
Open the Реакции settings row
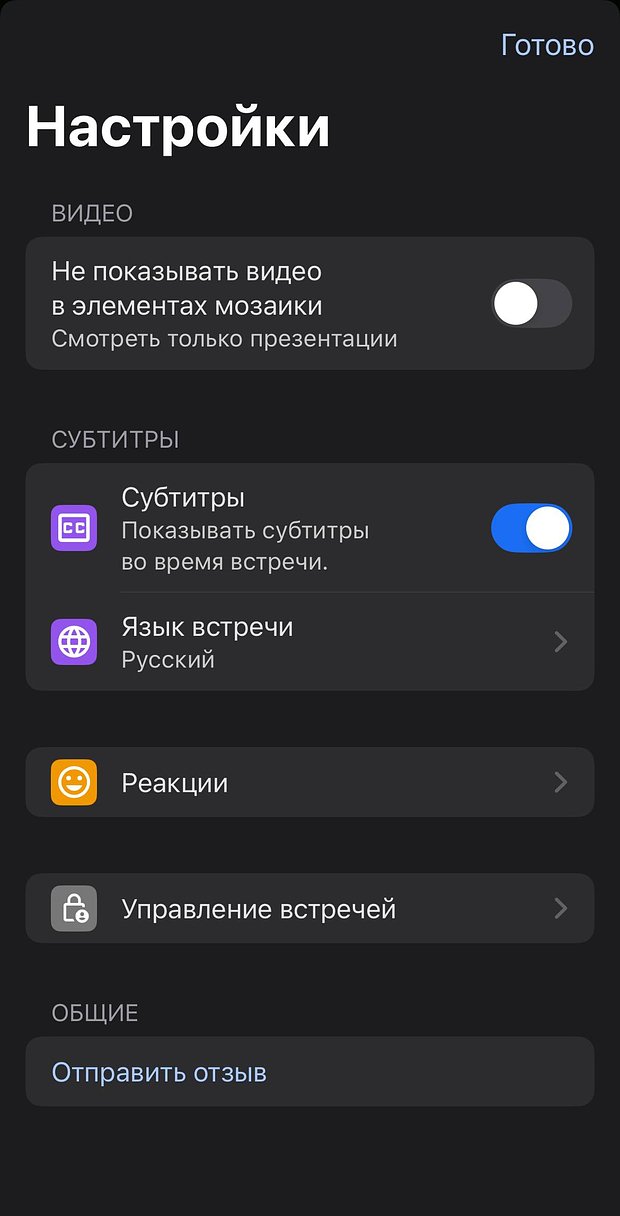click(310, 782)
